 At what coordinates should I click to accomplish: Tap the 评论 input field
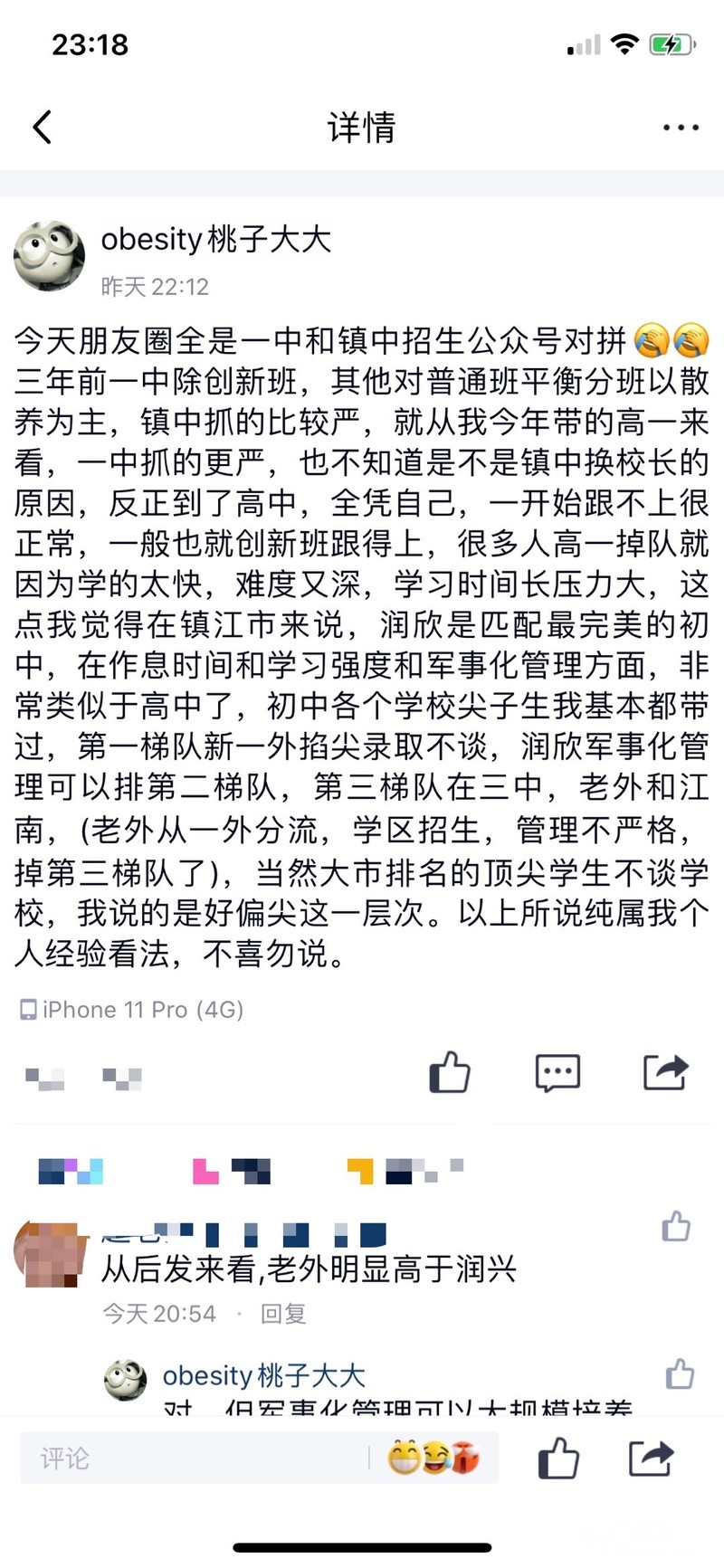(190, 1458)
